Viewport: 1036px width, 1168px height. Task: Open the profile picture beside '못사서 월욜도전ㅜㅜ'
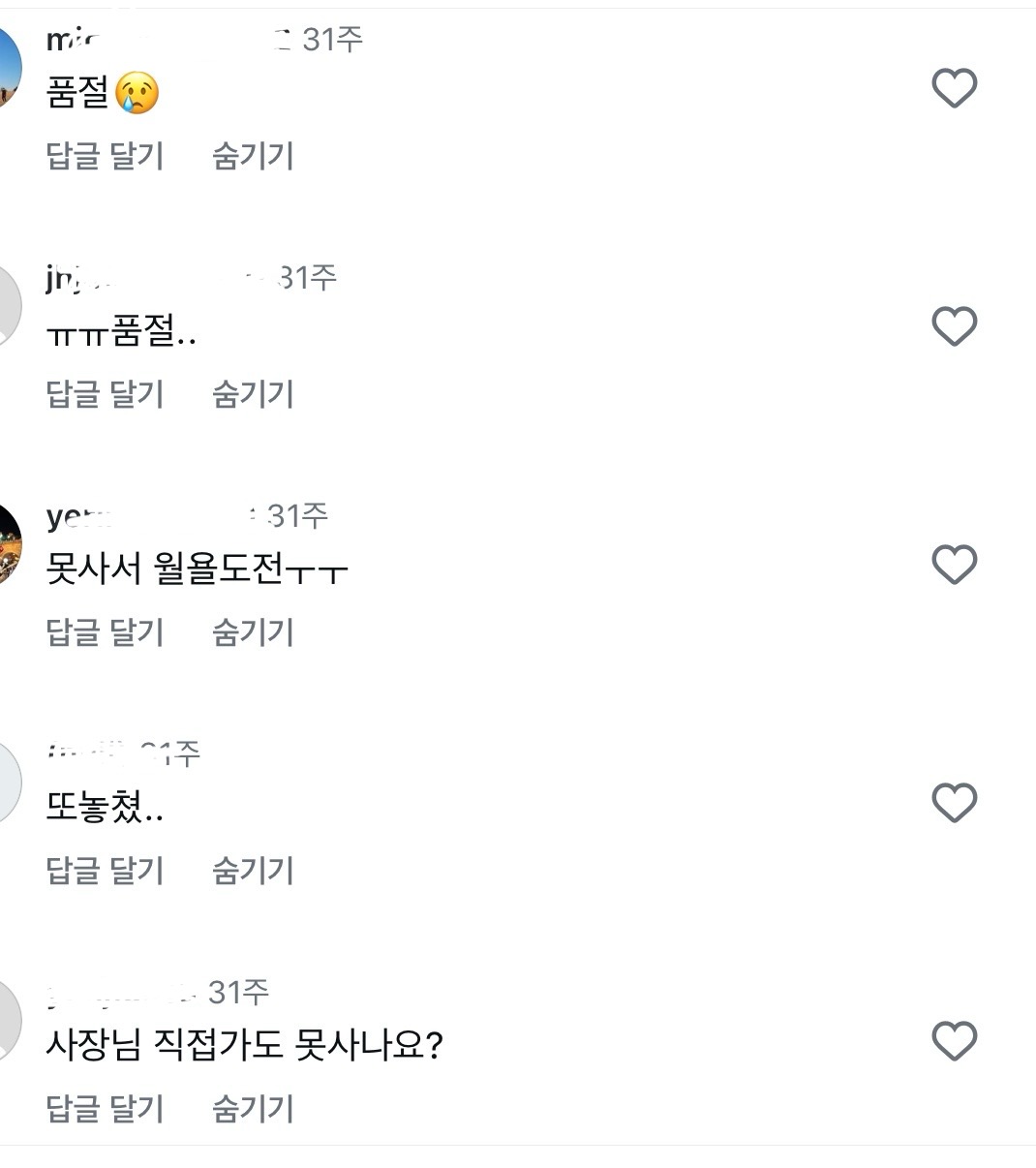click(8, 544)
